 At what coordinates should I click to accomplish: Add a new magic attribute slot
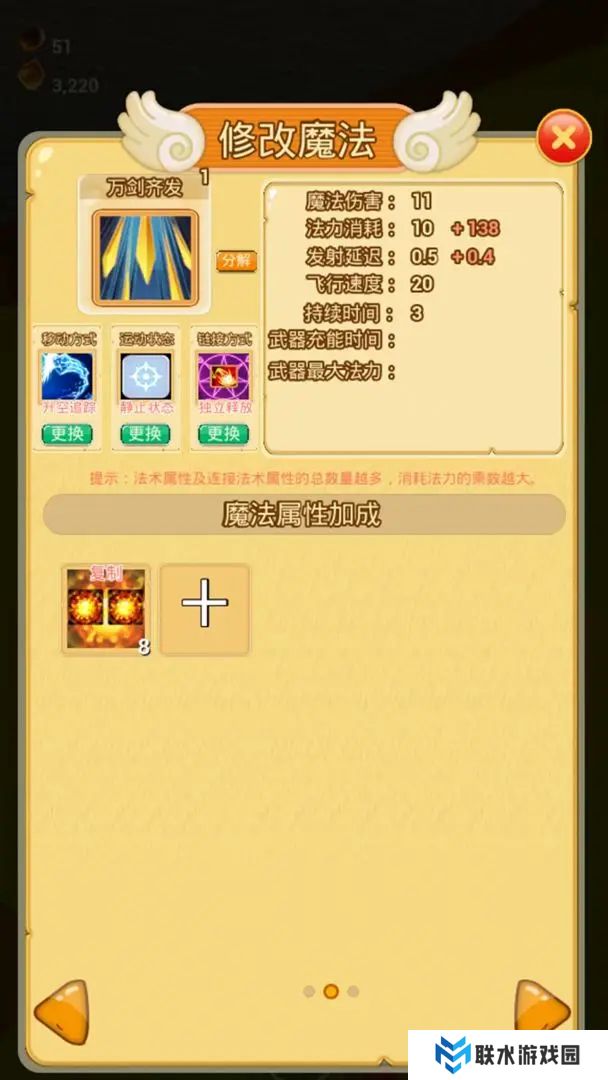(x=205, y=609)
